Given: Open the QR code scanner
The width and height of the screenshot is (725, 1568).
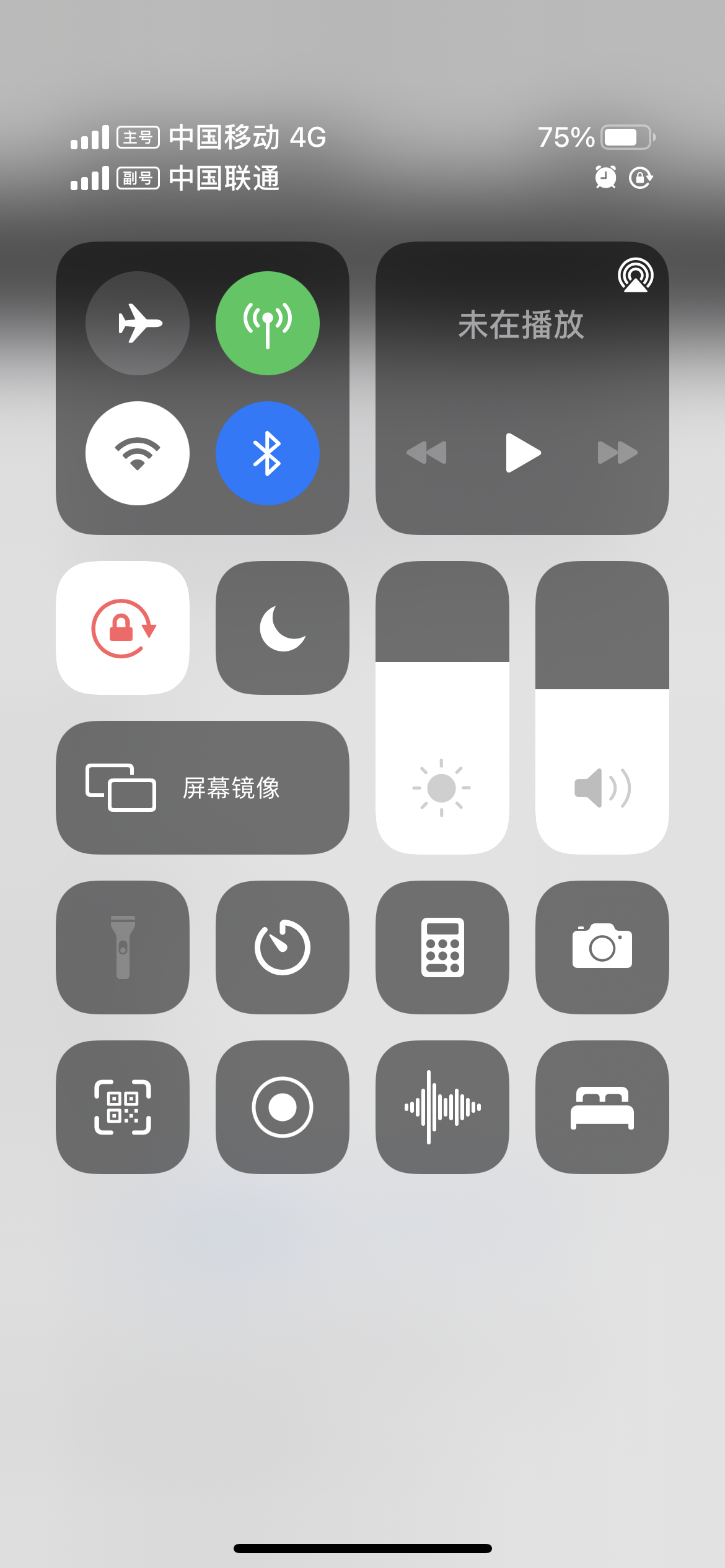Looking at the screenshot, I should point(123,1107).
